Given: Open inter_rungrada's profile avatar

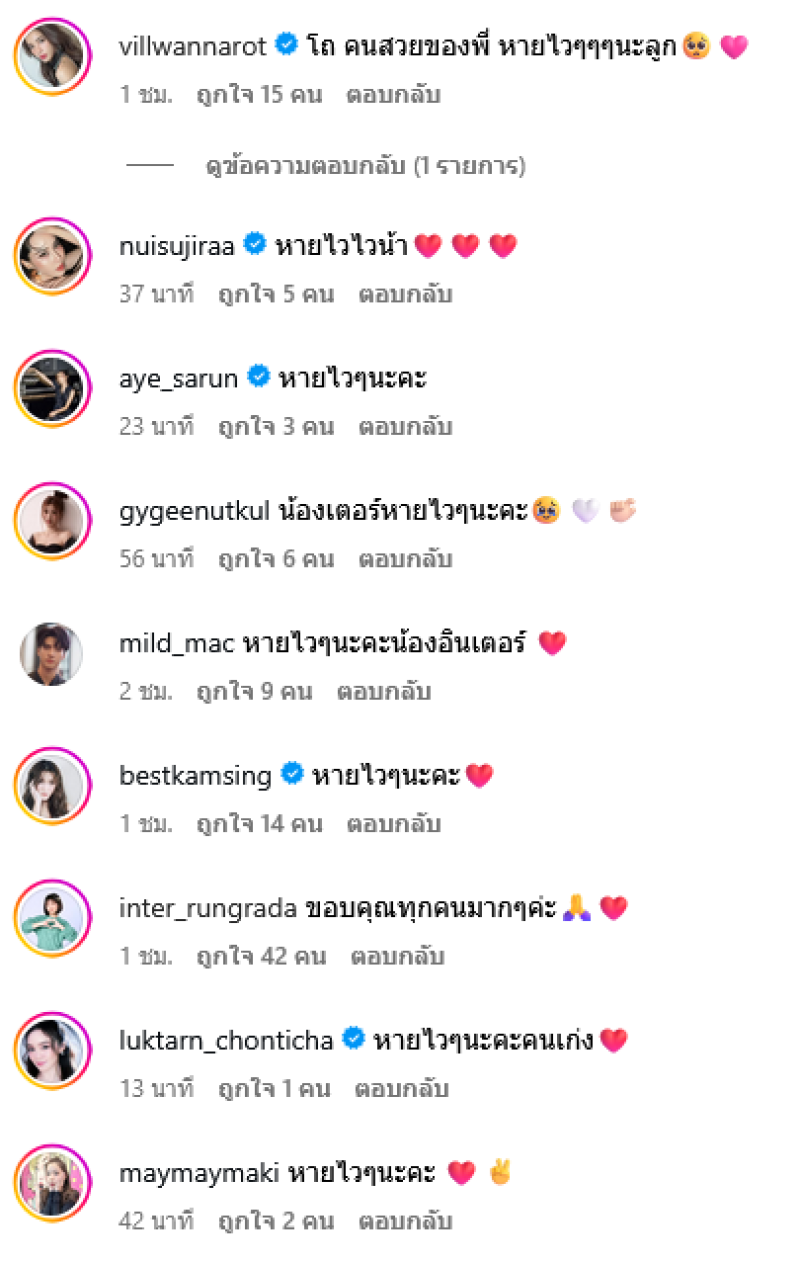Looking at the screenshot, I should tap(52, 918).
